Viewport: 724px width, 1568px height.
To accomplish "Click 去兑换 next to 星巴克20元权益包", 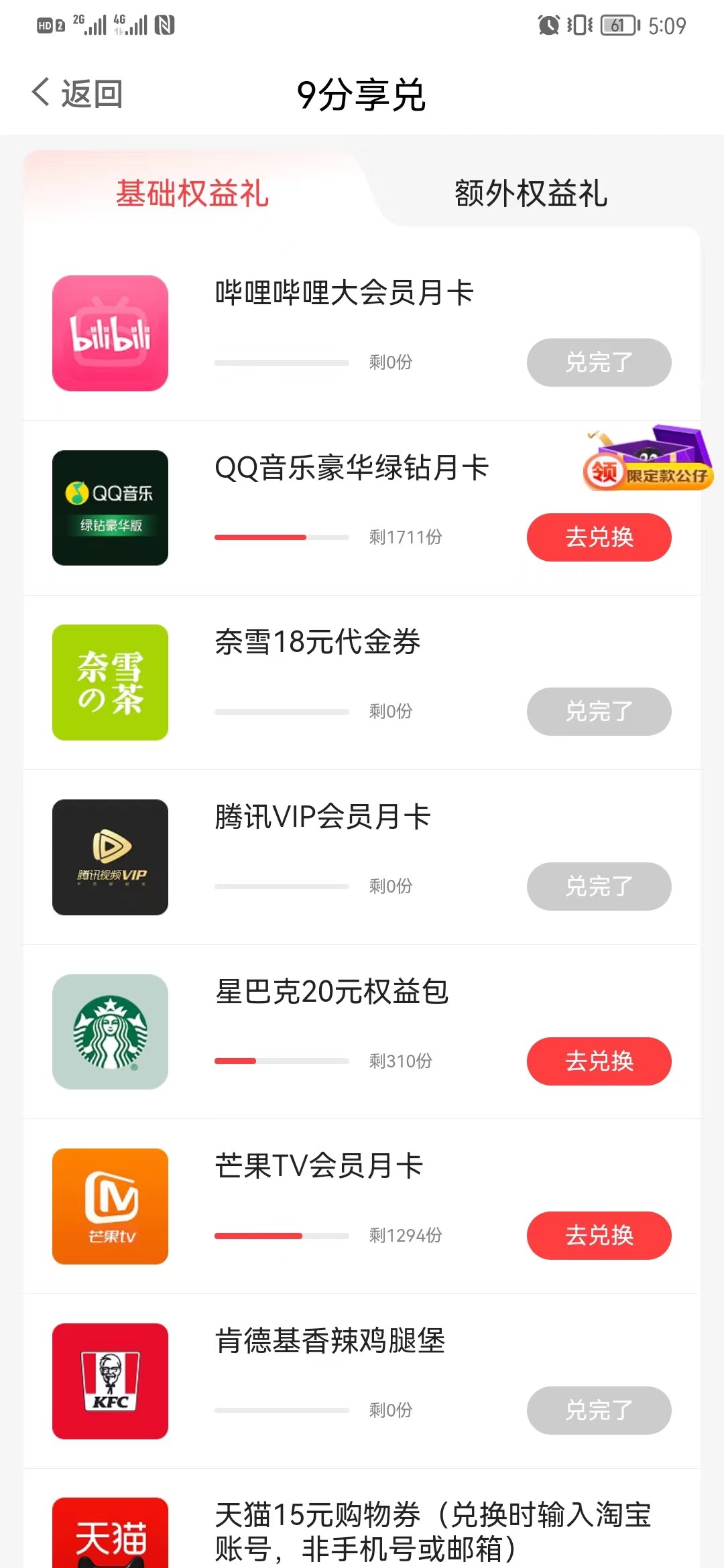I will click(599, 1061).
